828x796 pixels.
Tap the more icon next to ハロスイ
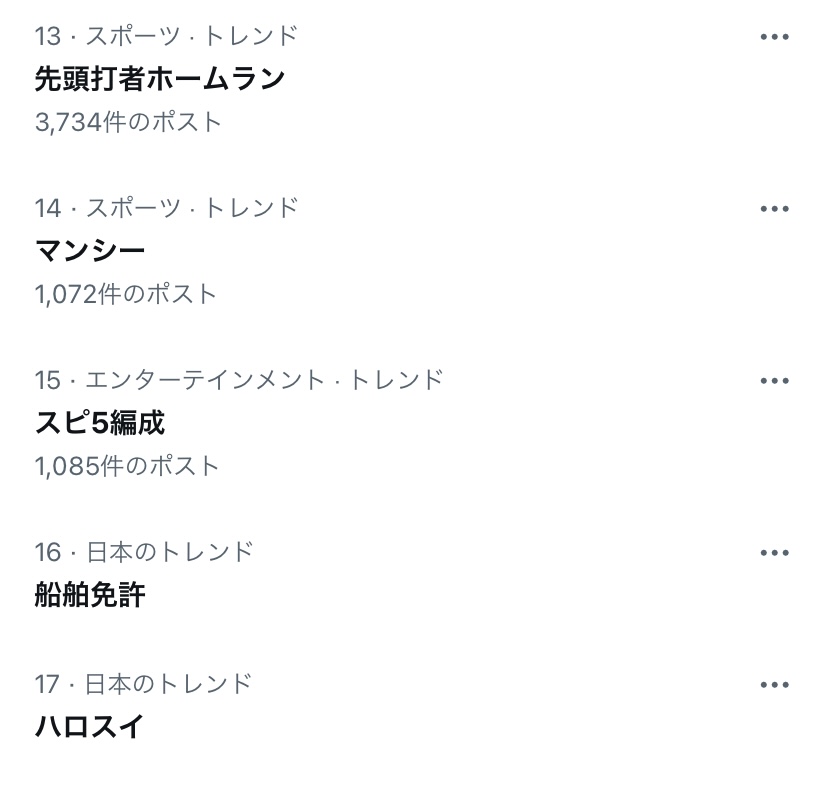click(774, 685)
